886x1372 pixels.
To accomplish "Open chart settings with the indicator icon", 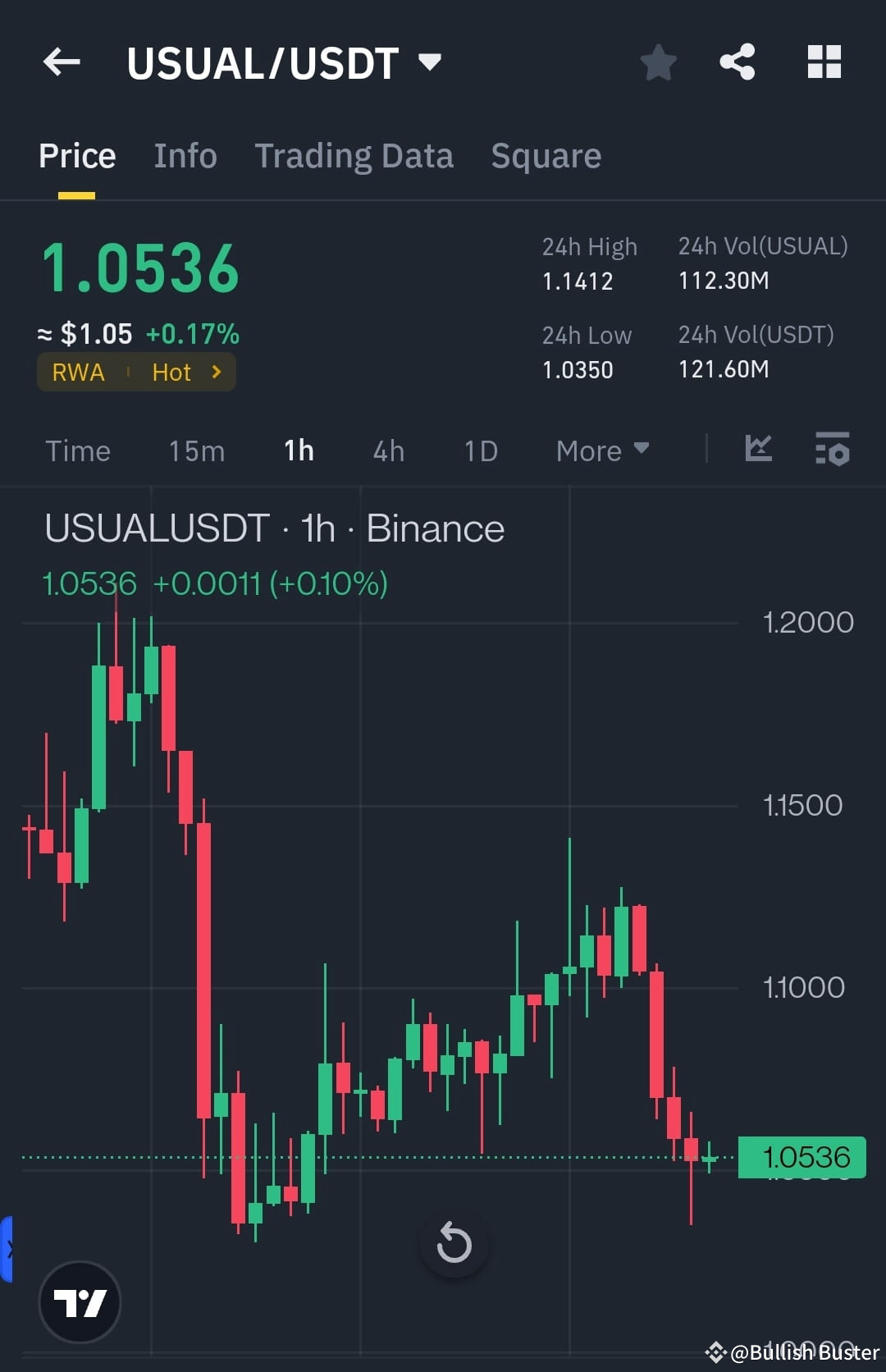I will coord(831,449).
